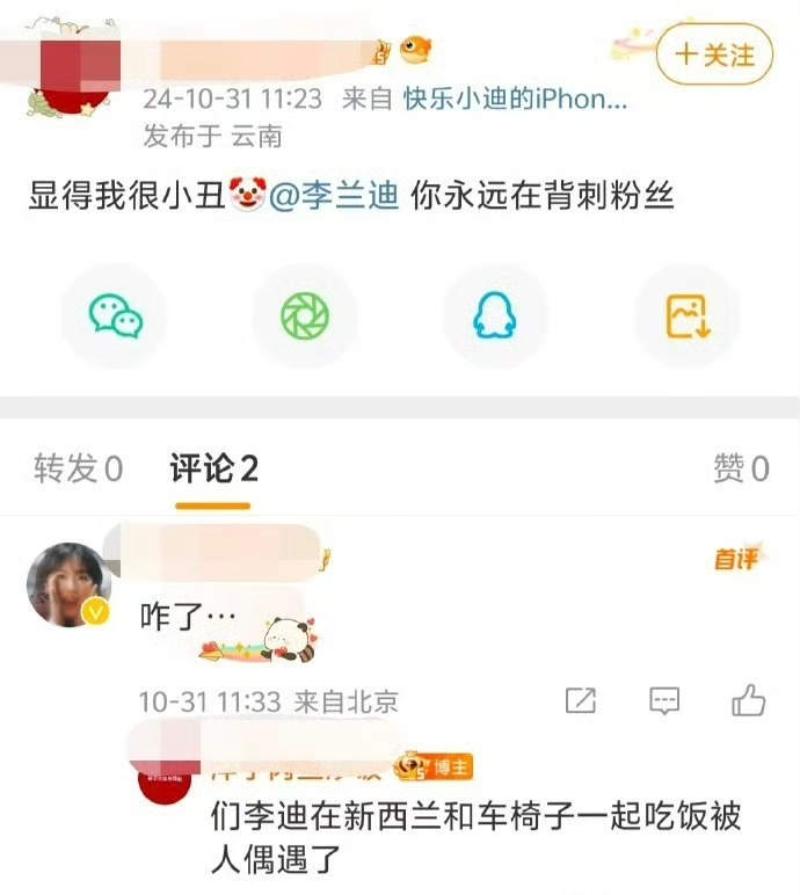800x895 pixels.
Task: Share the post to WeChat Moments
Action: 304,316
